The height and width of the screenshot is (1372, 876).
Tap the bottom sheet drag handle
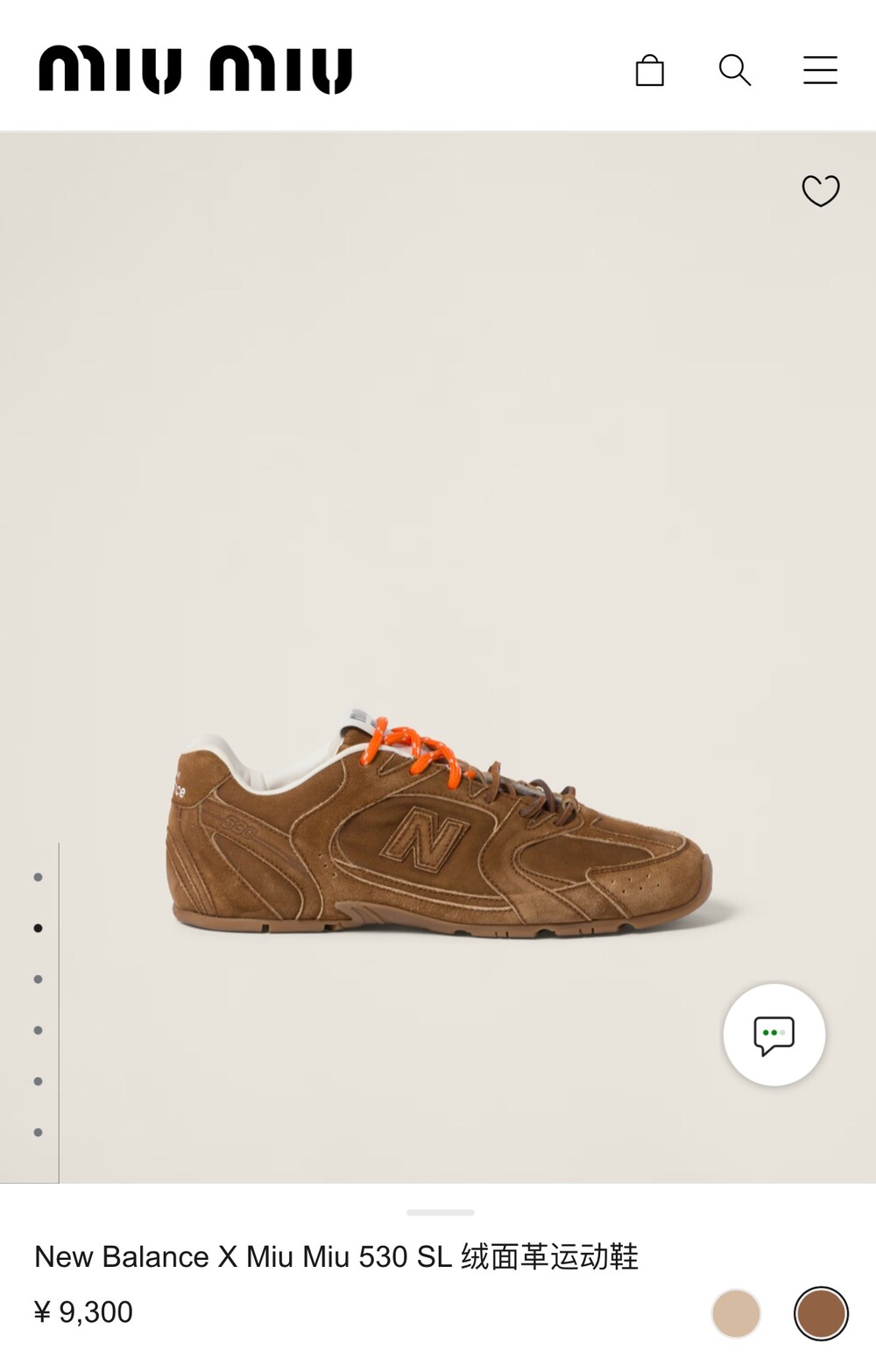click(441, 1213)
